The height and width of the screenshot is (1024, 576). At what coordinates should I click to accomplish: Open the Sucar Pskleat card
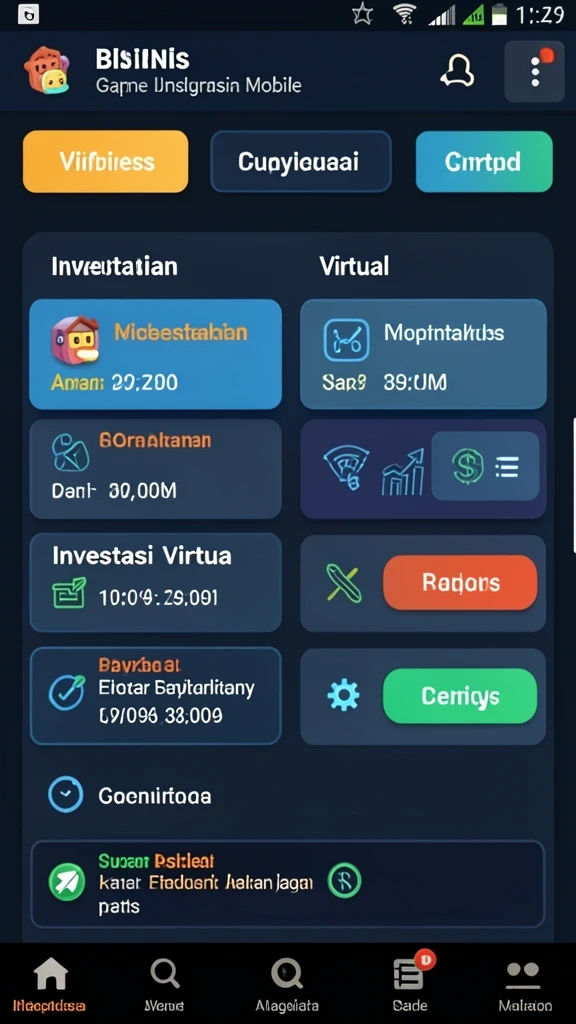(x=287, y=884)
